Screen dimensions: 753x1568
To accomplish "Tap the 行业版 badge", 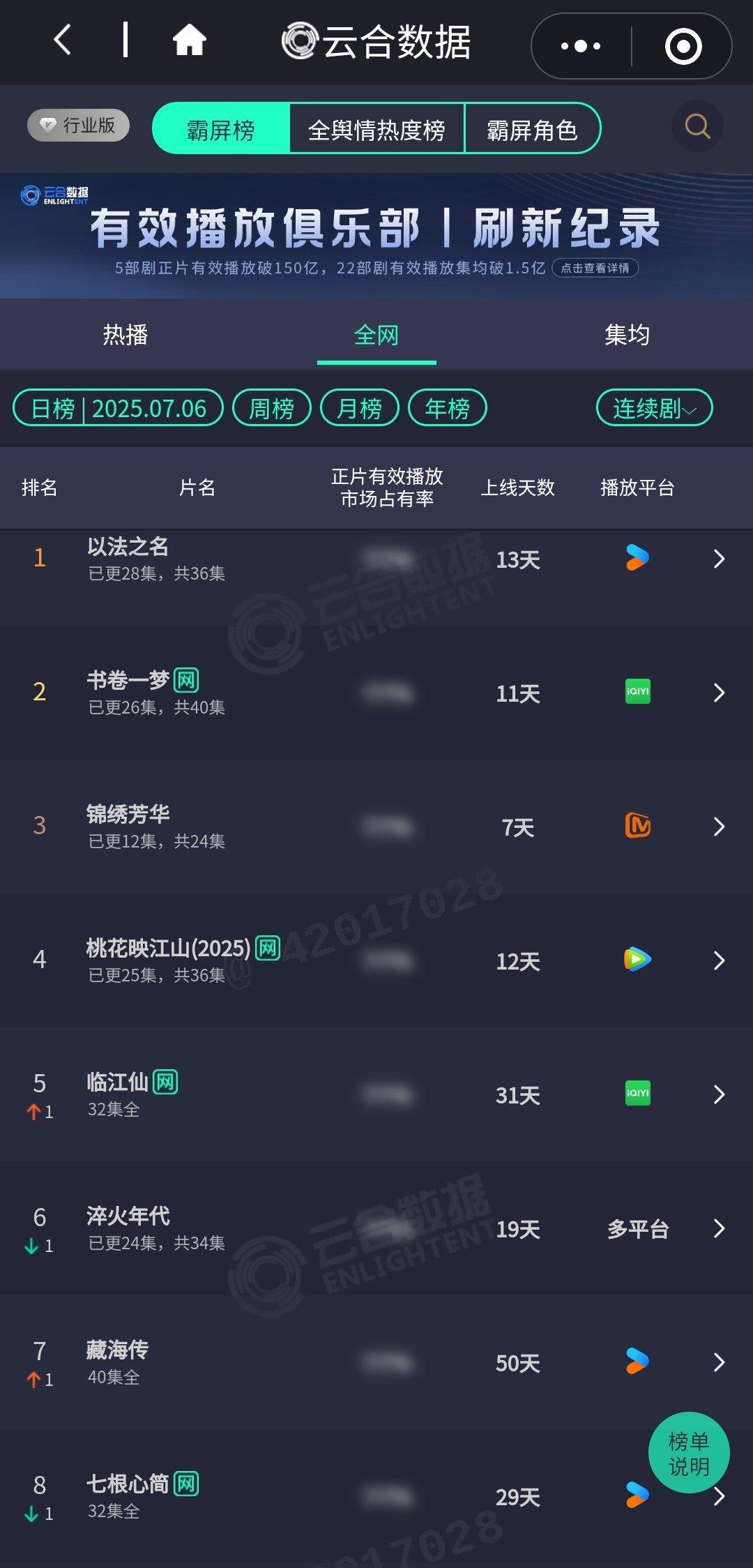I will pos(78,126).
